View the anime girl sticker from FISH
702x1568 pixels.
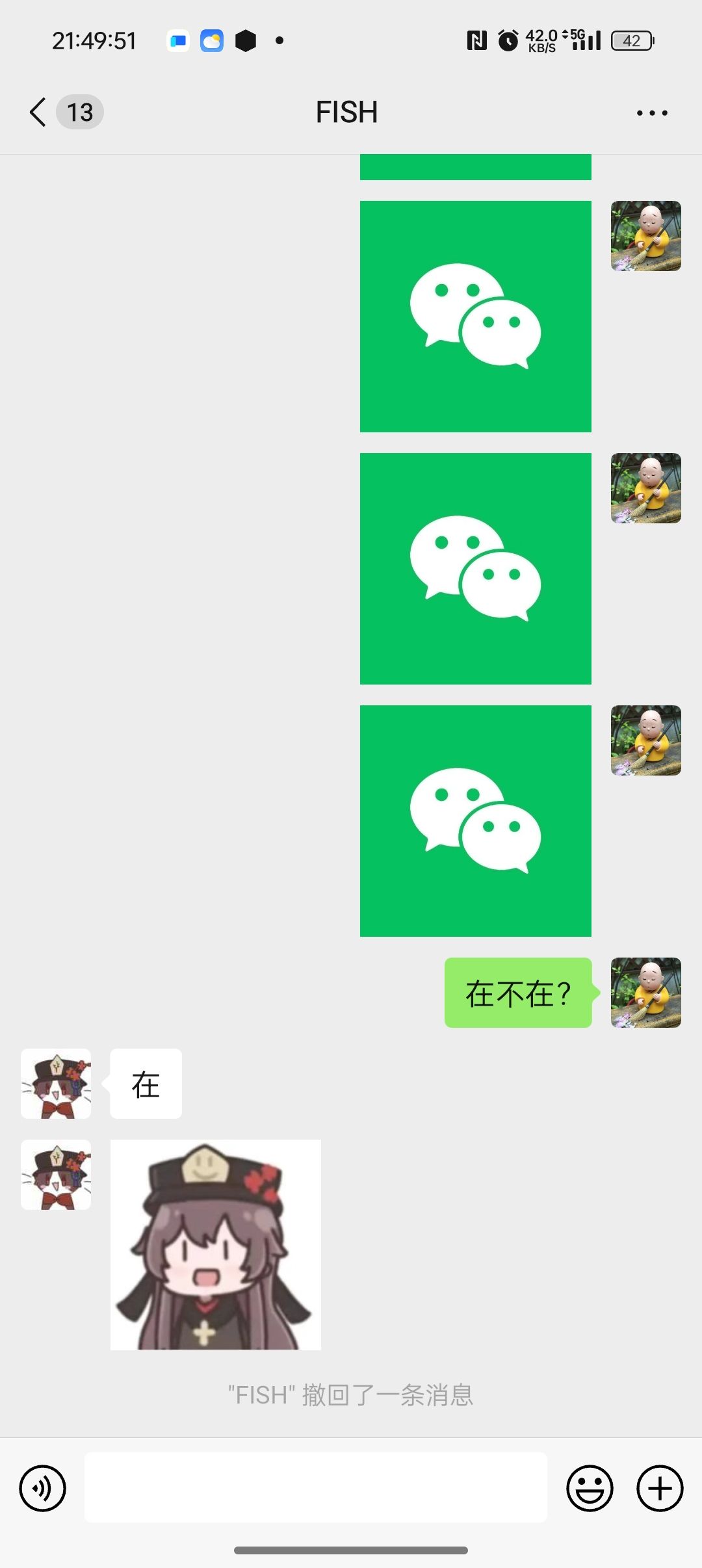[215, 1244]
